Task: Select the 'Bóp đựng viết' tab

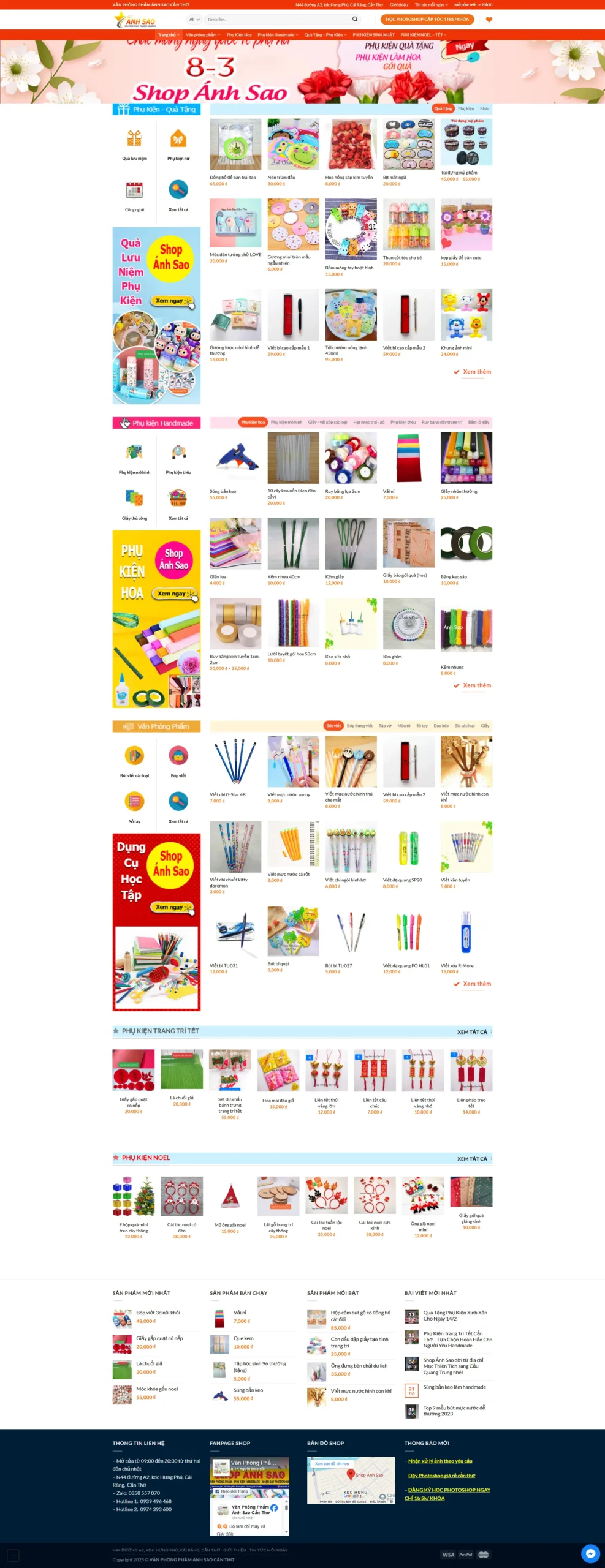Action: coord(359,726)
